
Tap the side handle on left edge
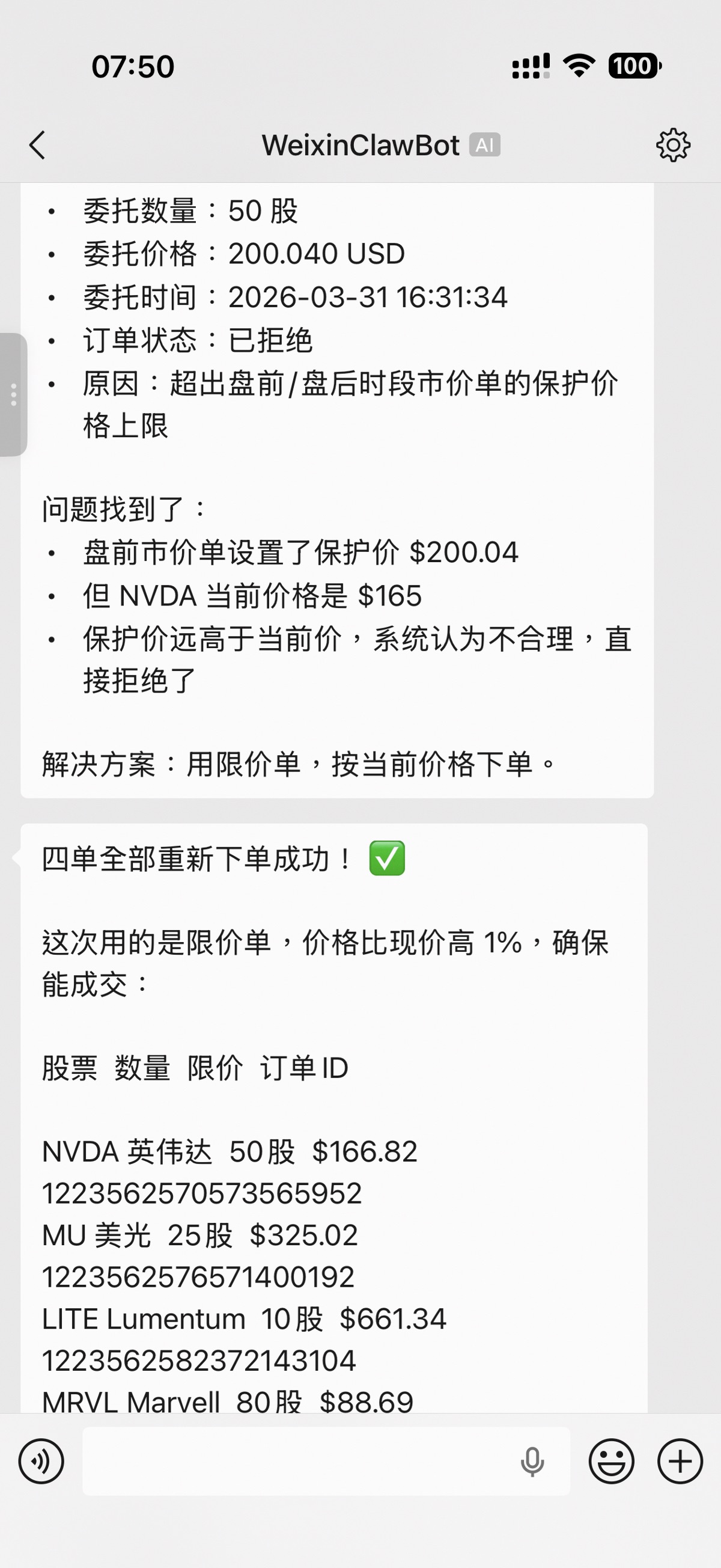pyautogui.click(x=13, y=394)
